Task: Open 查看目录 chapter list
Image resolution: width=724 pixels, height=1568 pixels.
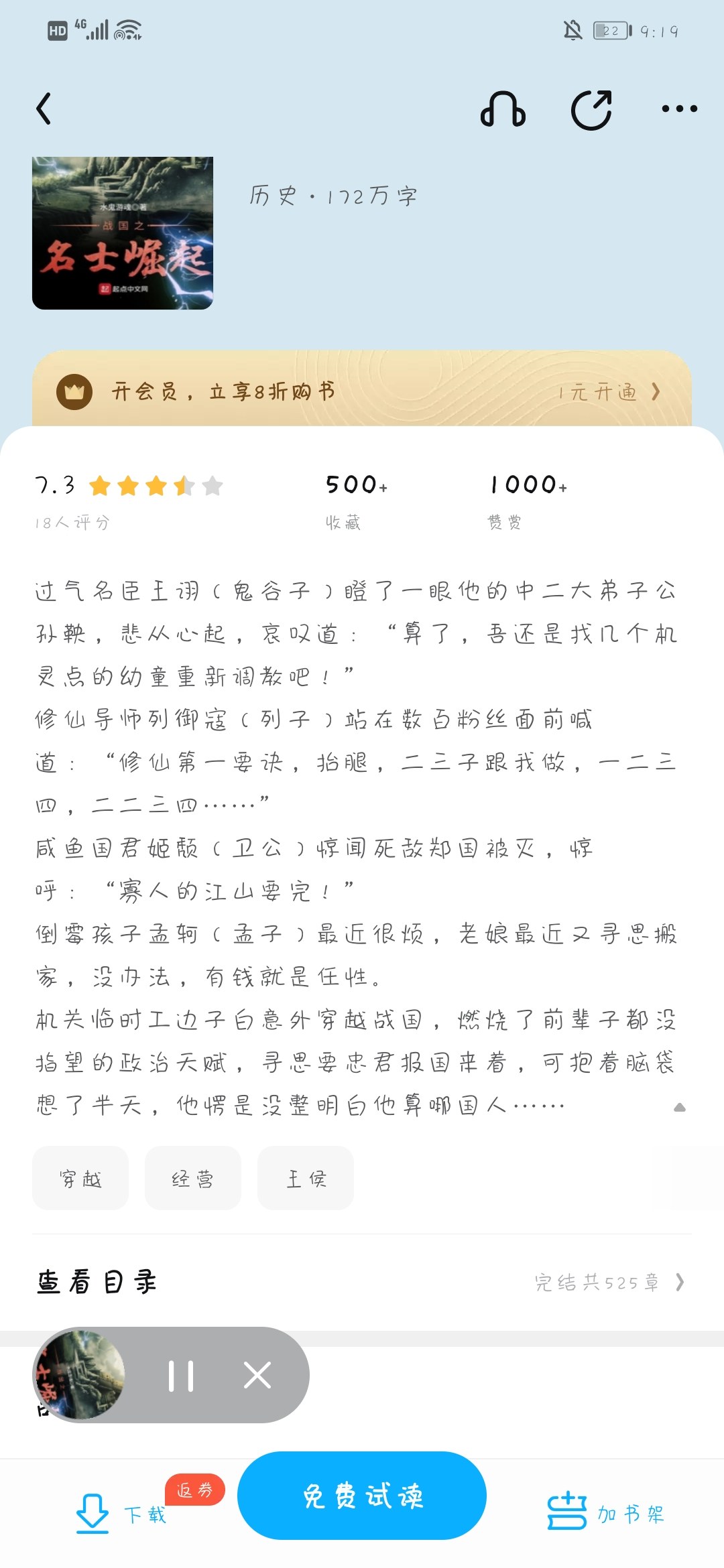Action: click(362, 1282)
